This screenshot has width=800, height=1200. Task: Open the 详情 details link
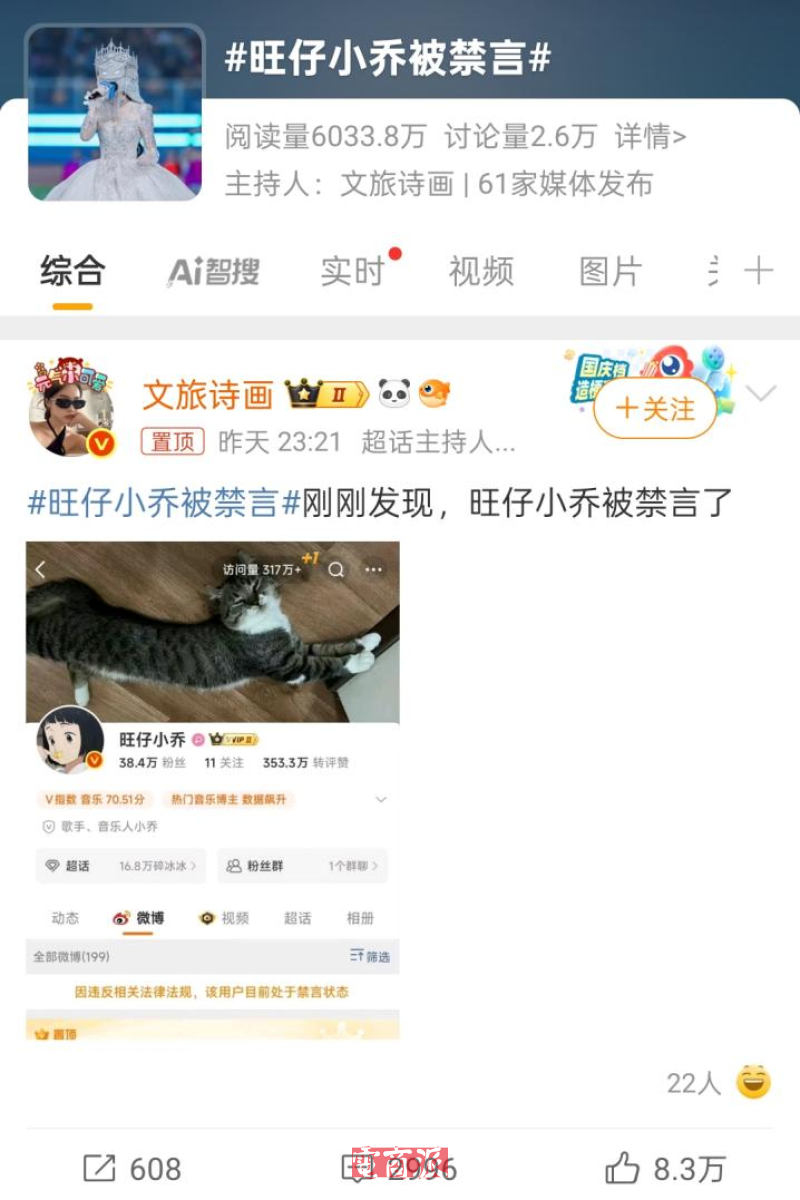tap(650, 136)
